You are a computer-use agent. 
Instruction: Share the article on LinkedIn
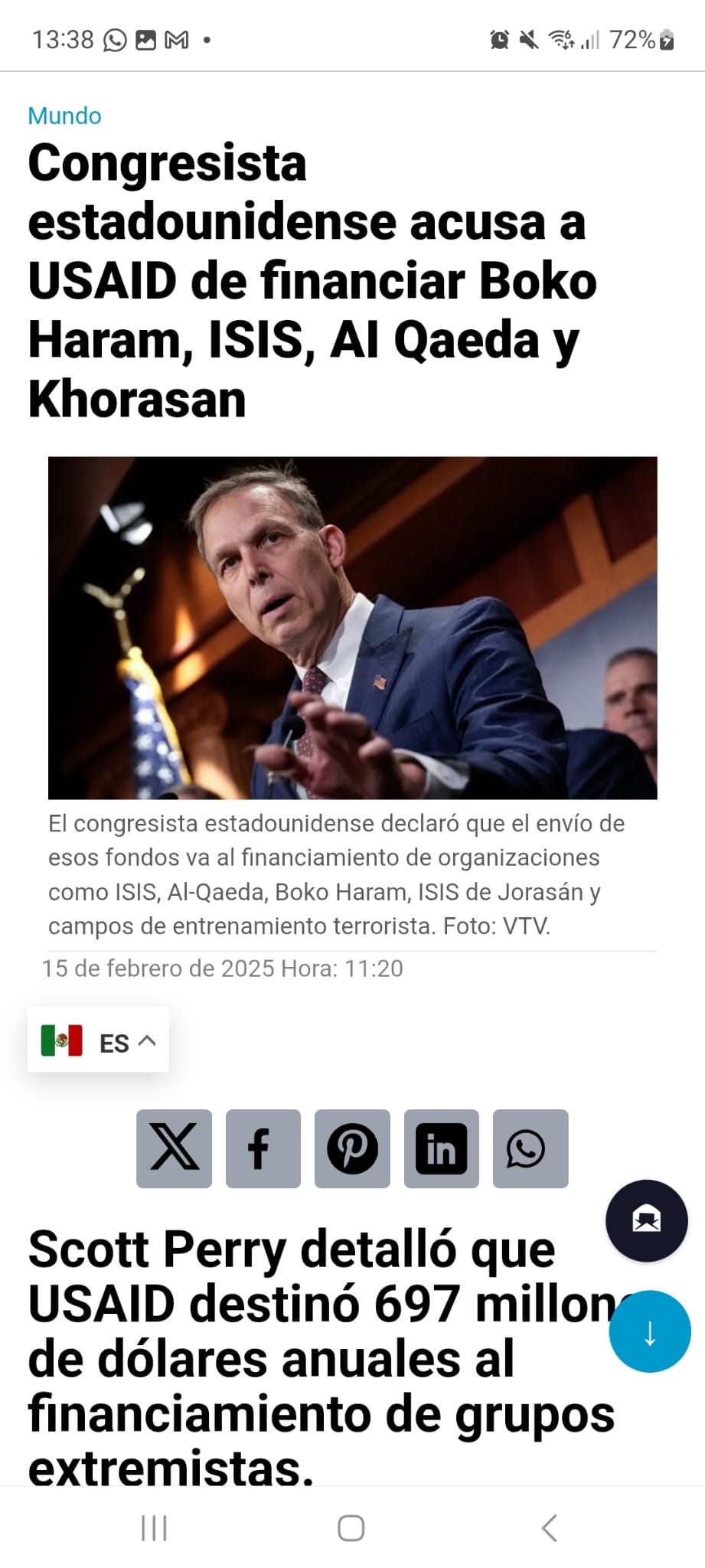[441, 1148]
